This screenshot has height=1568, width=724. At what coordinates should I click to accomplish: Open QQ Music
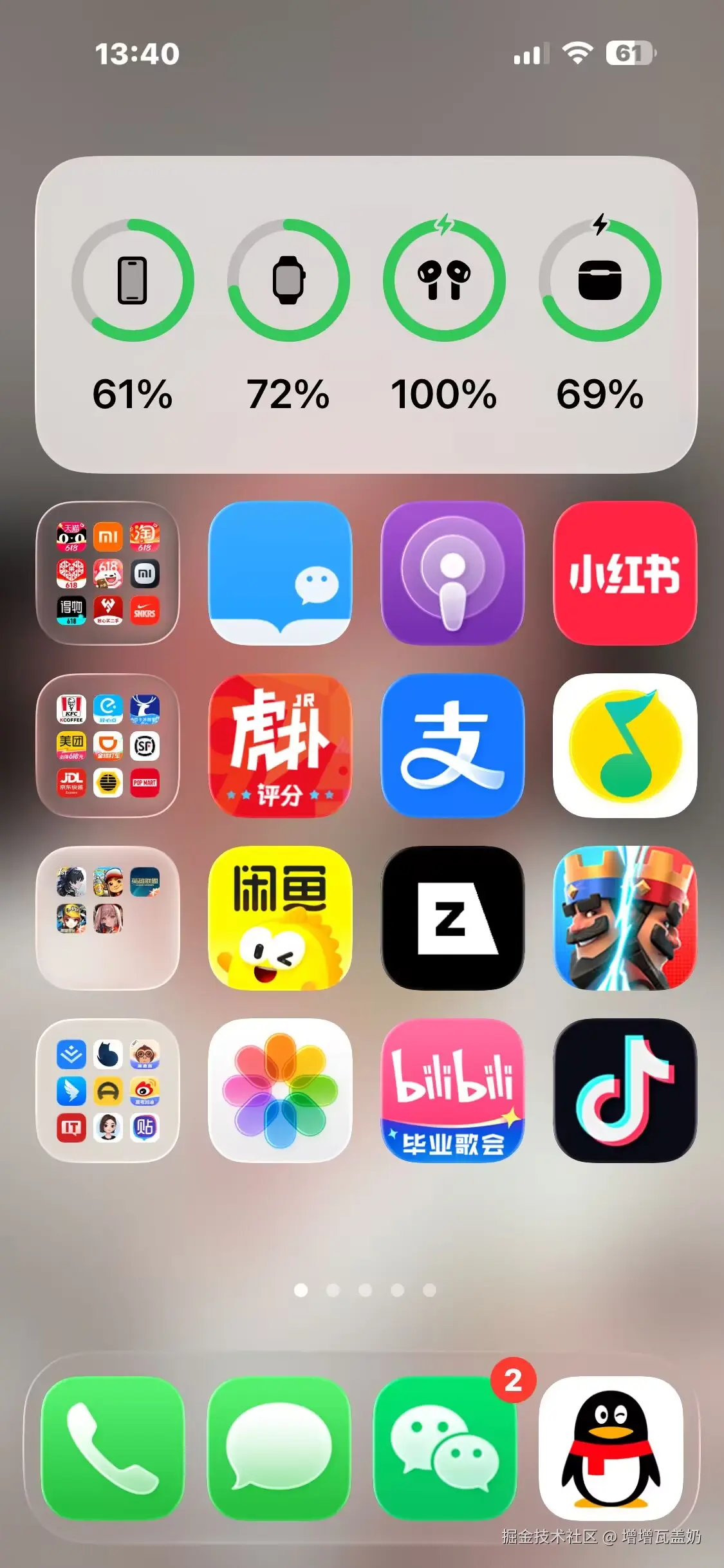click(624, 745)
